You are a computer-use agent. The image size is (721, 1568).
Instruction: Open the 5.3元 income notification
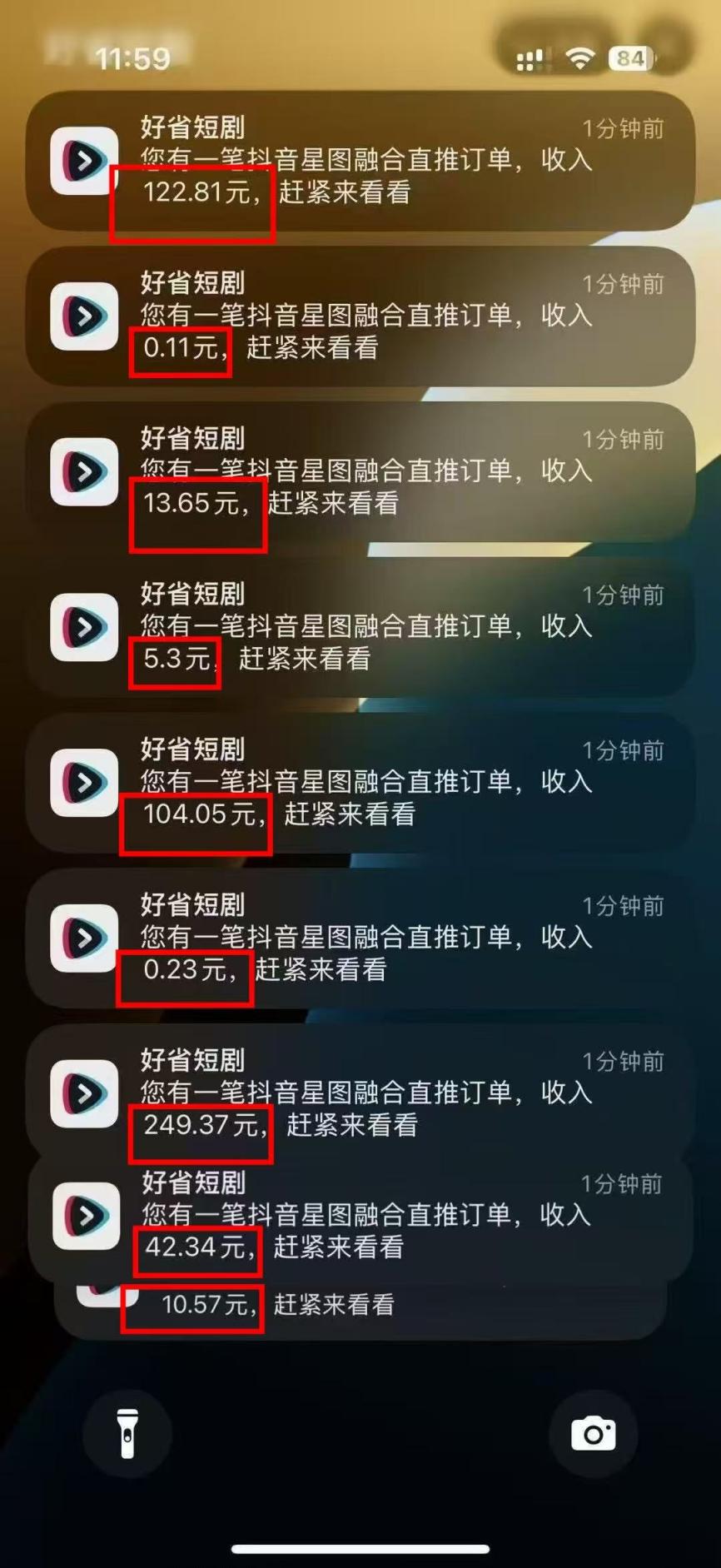pyautogui.click(x=360, y=627)
